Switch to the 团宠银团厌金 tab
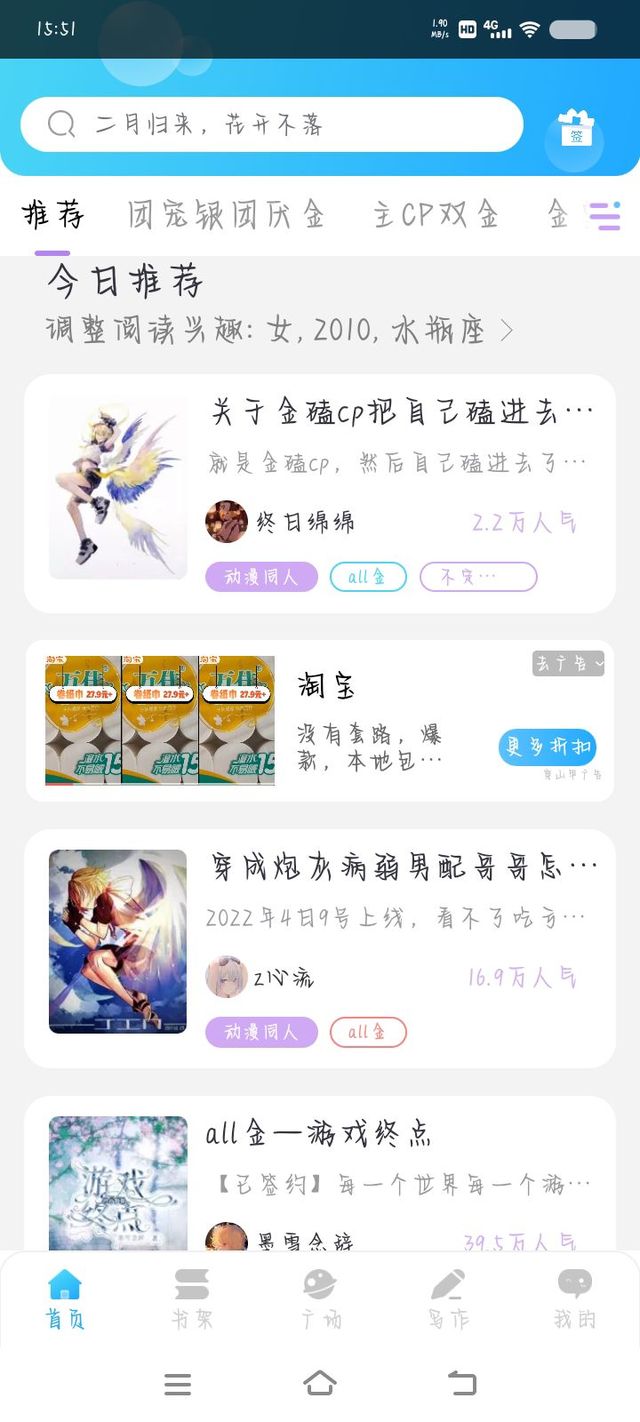 click(226, 215)
